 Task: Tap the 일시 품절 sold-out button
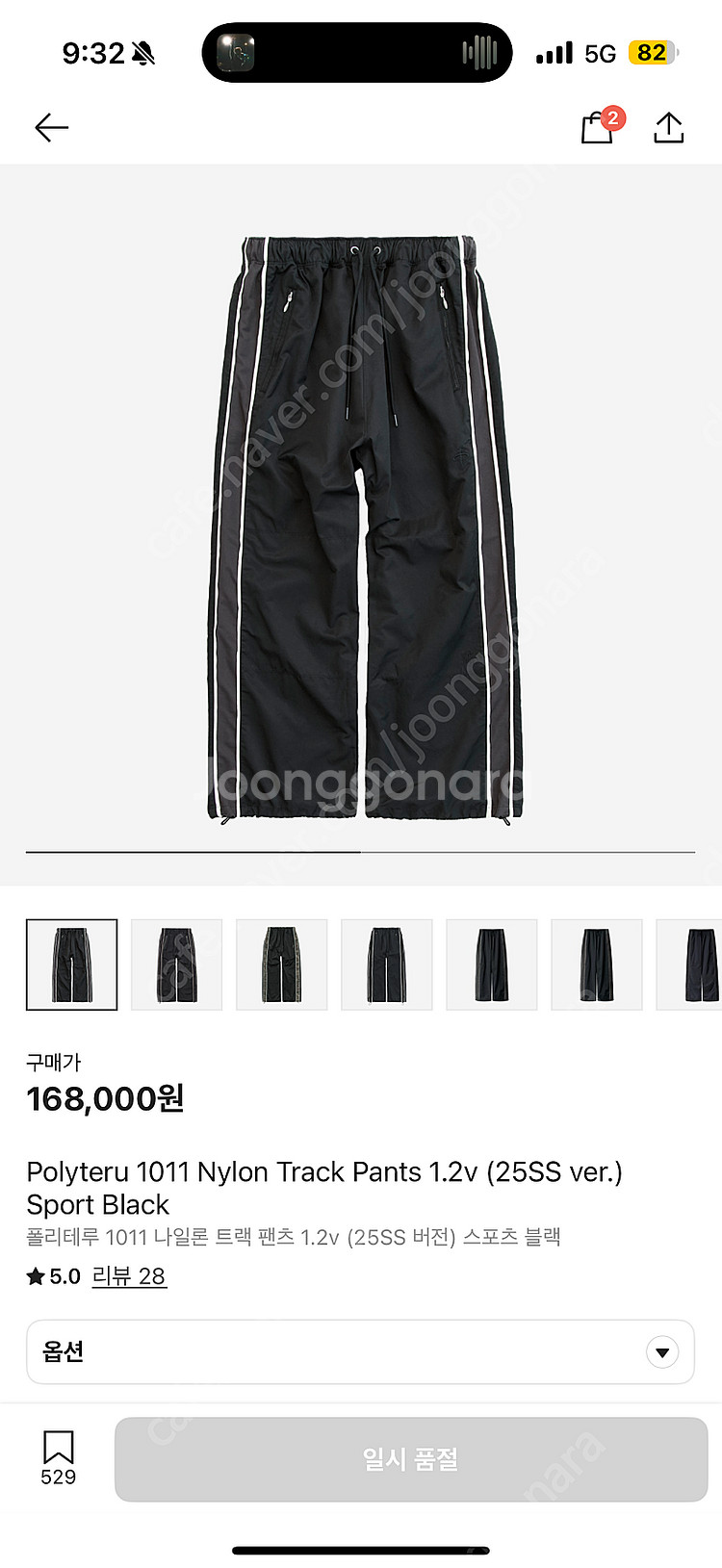pos(411,1459)
